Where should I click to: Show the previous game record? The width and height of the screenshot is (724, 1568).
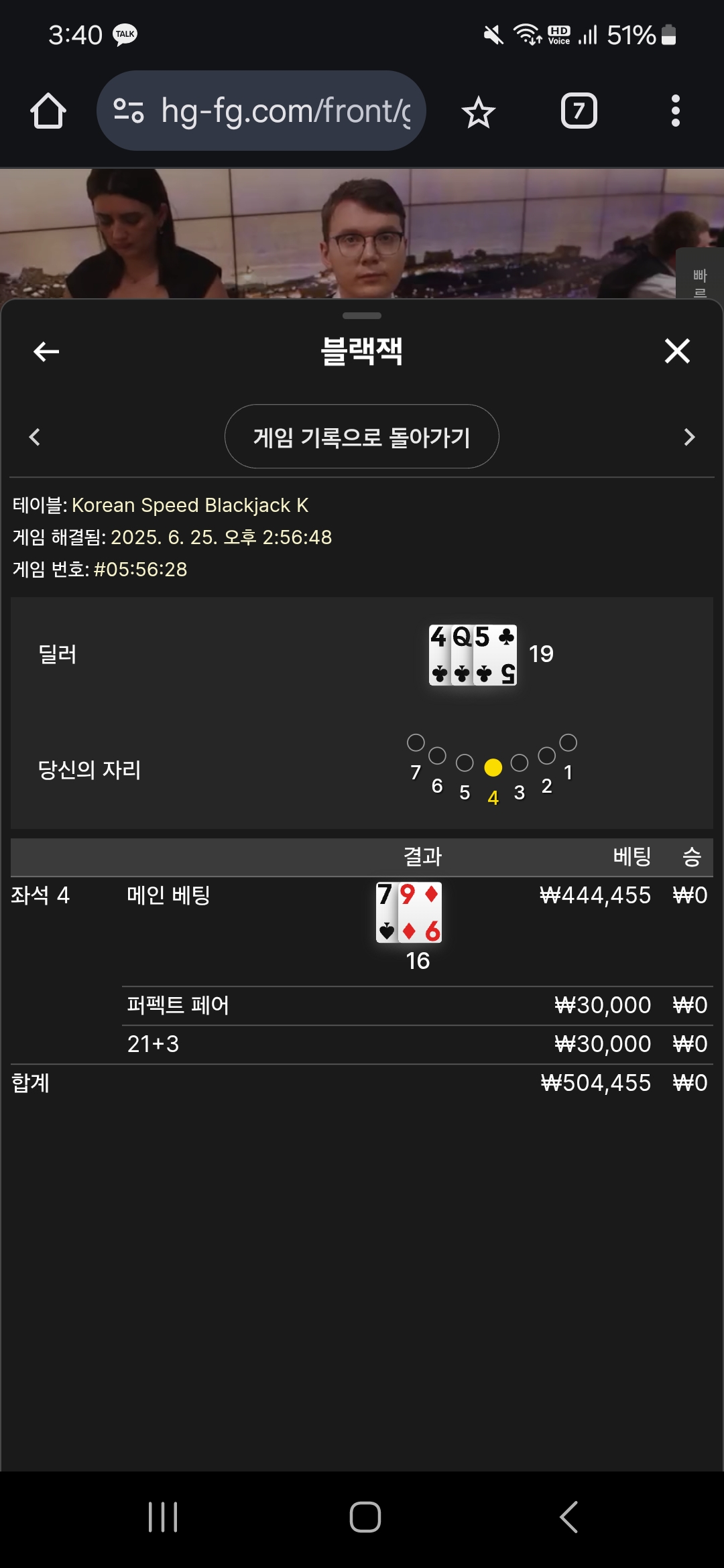click(x=35, y=437)
